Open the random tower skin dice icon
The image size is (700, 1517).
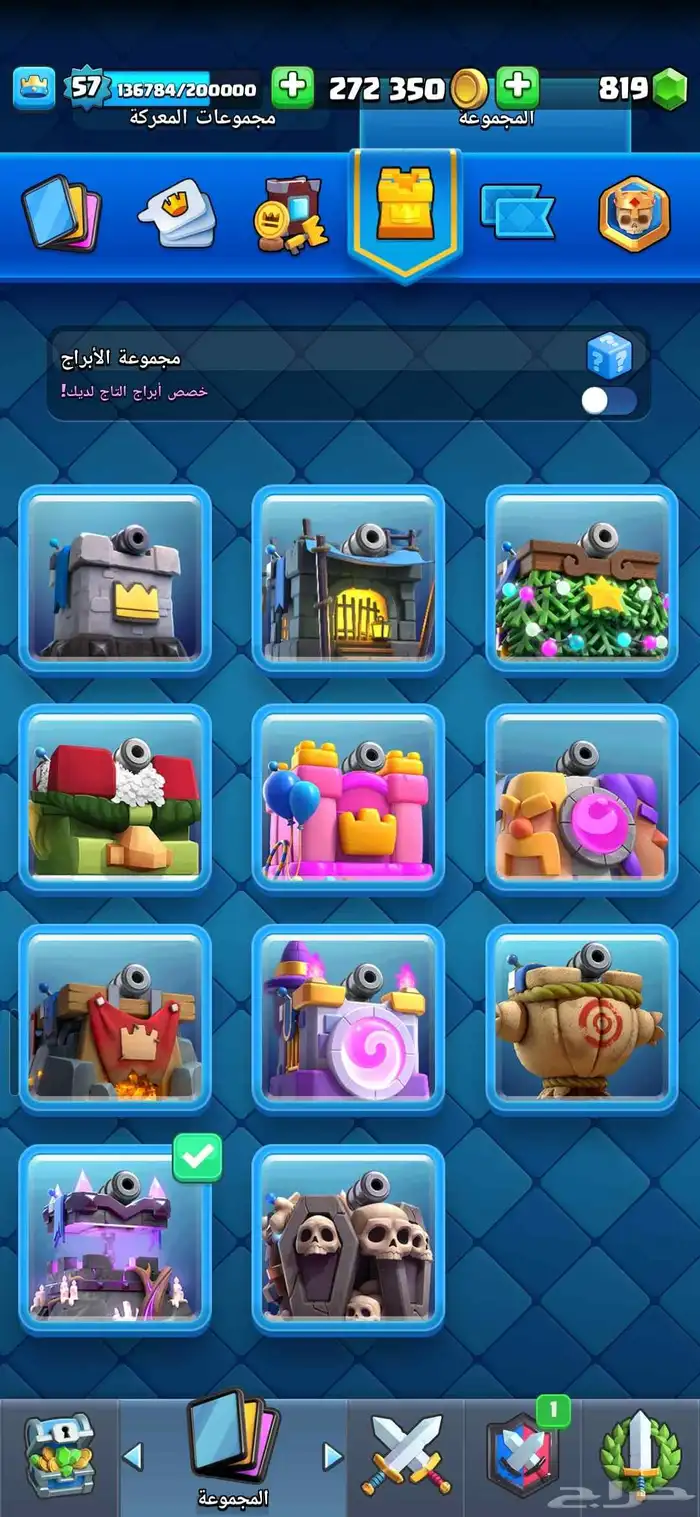(x=609, y=355)
